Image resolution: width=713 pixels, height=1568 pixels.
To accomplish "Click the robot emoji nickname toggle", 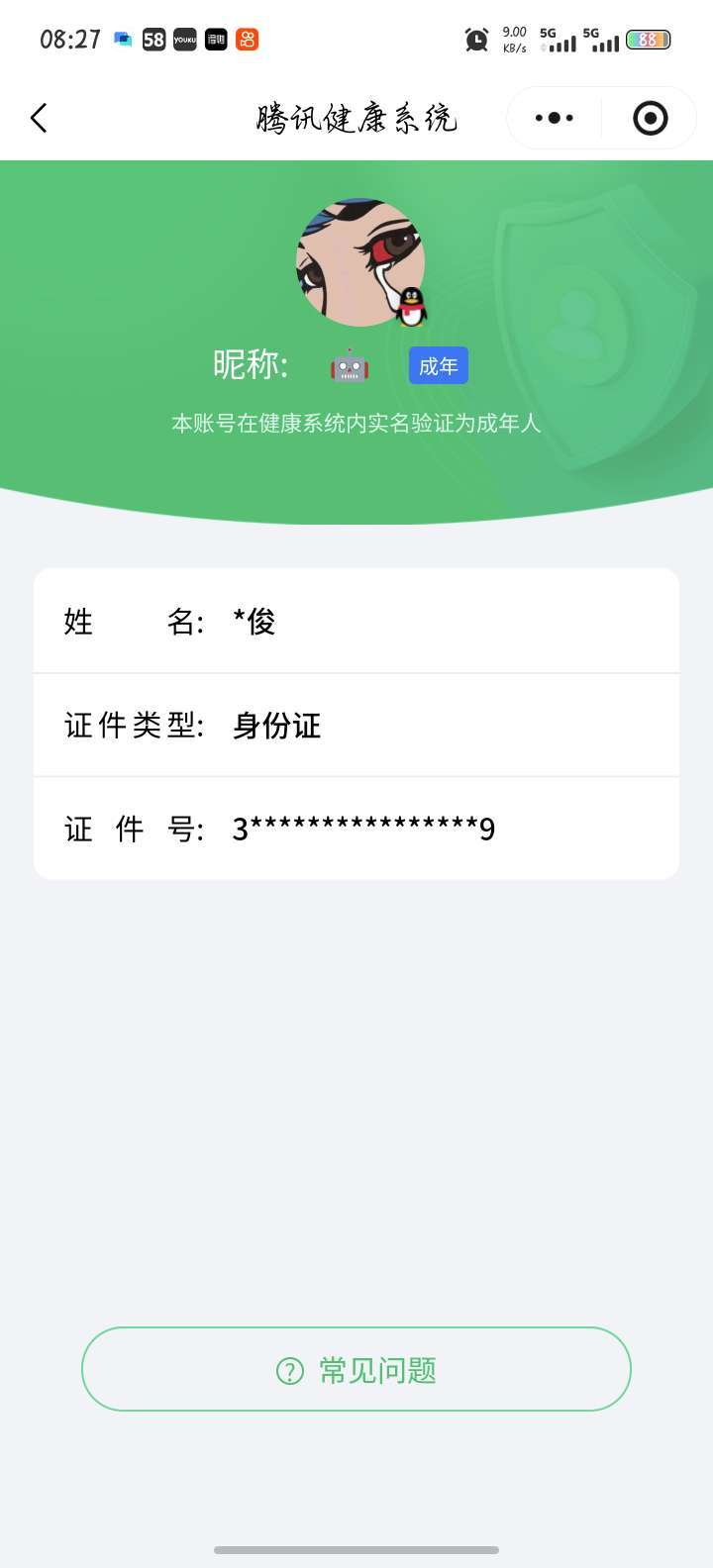I will (x=349, y=365).
